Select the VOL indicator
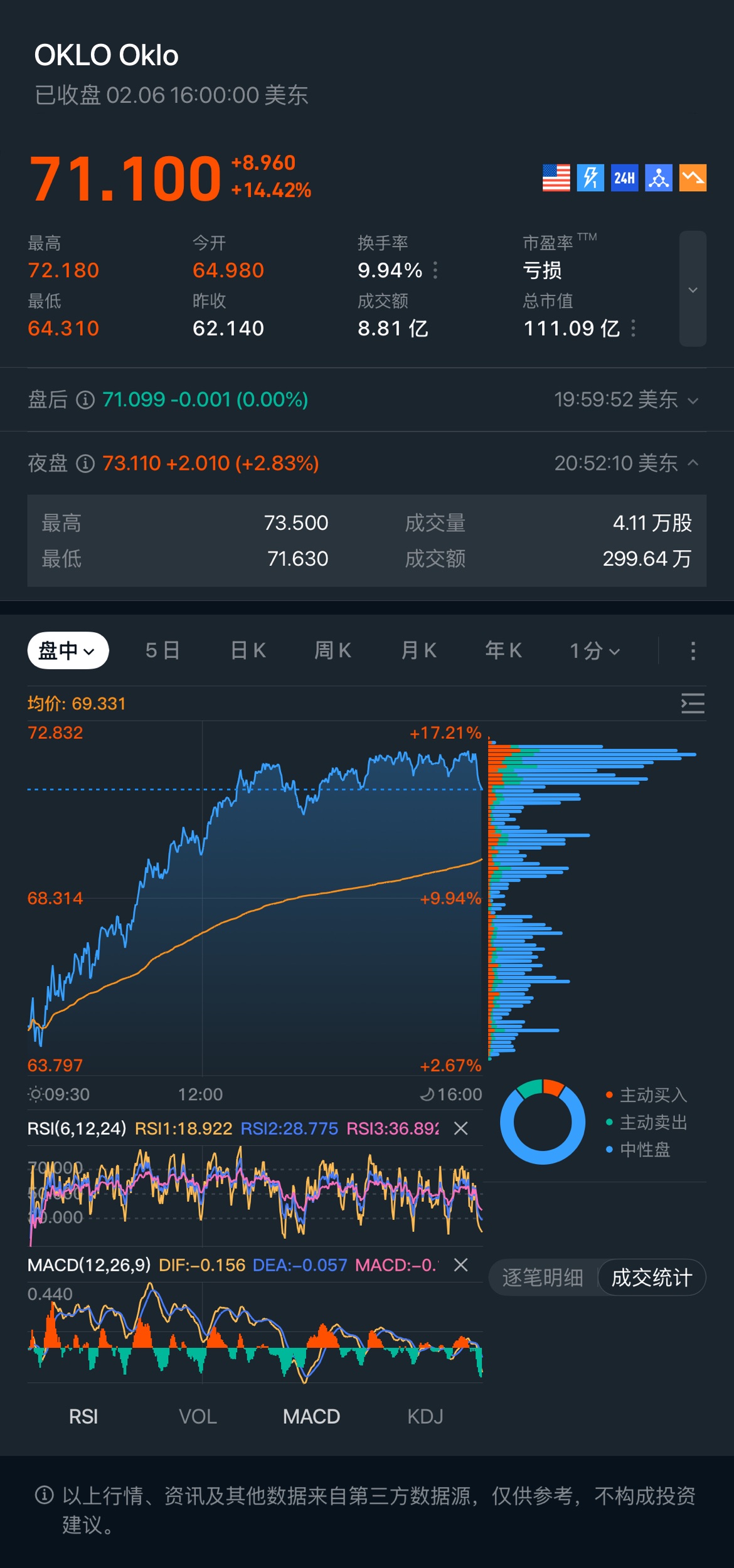734x1568 pixels. 198,1416
